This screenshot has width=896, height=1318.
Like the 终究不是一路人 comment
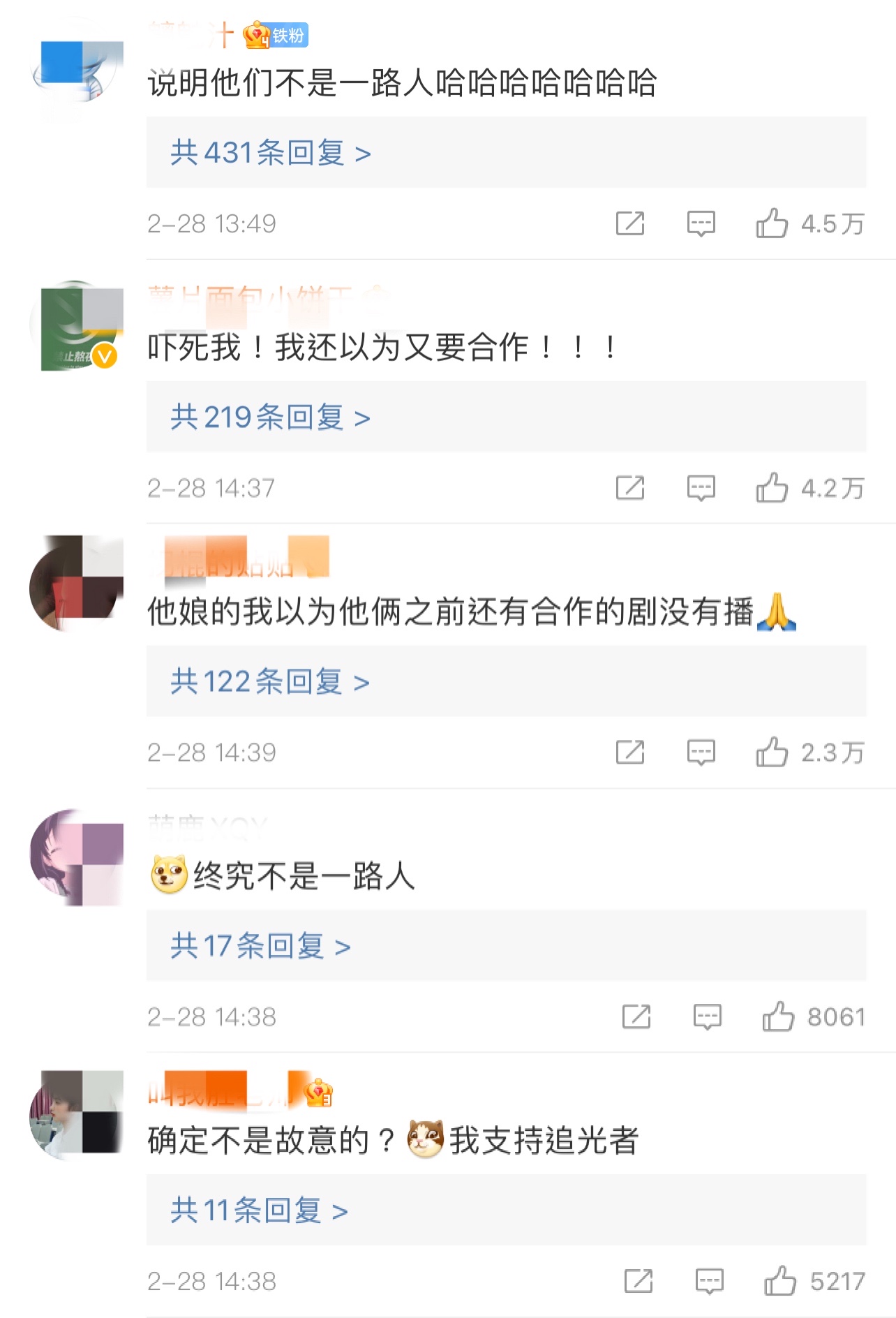pyautogui.click(x=777, y=1016)
